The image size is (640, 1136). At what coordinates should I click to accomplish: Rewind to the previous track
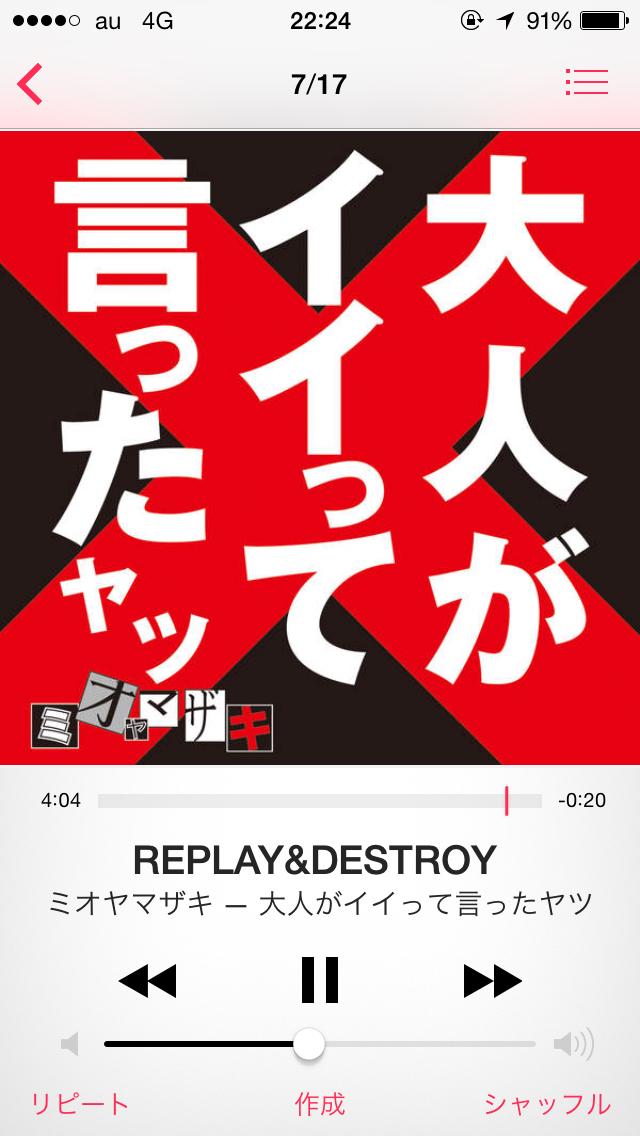(x=147, y=981)
